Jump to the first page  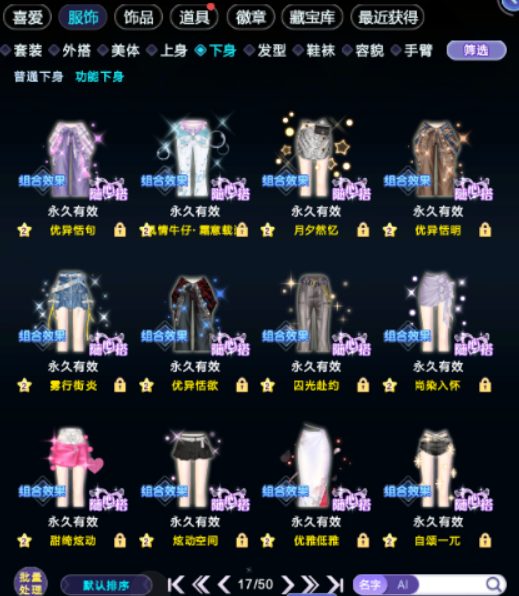coord(176,584)
